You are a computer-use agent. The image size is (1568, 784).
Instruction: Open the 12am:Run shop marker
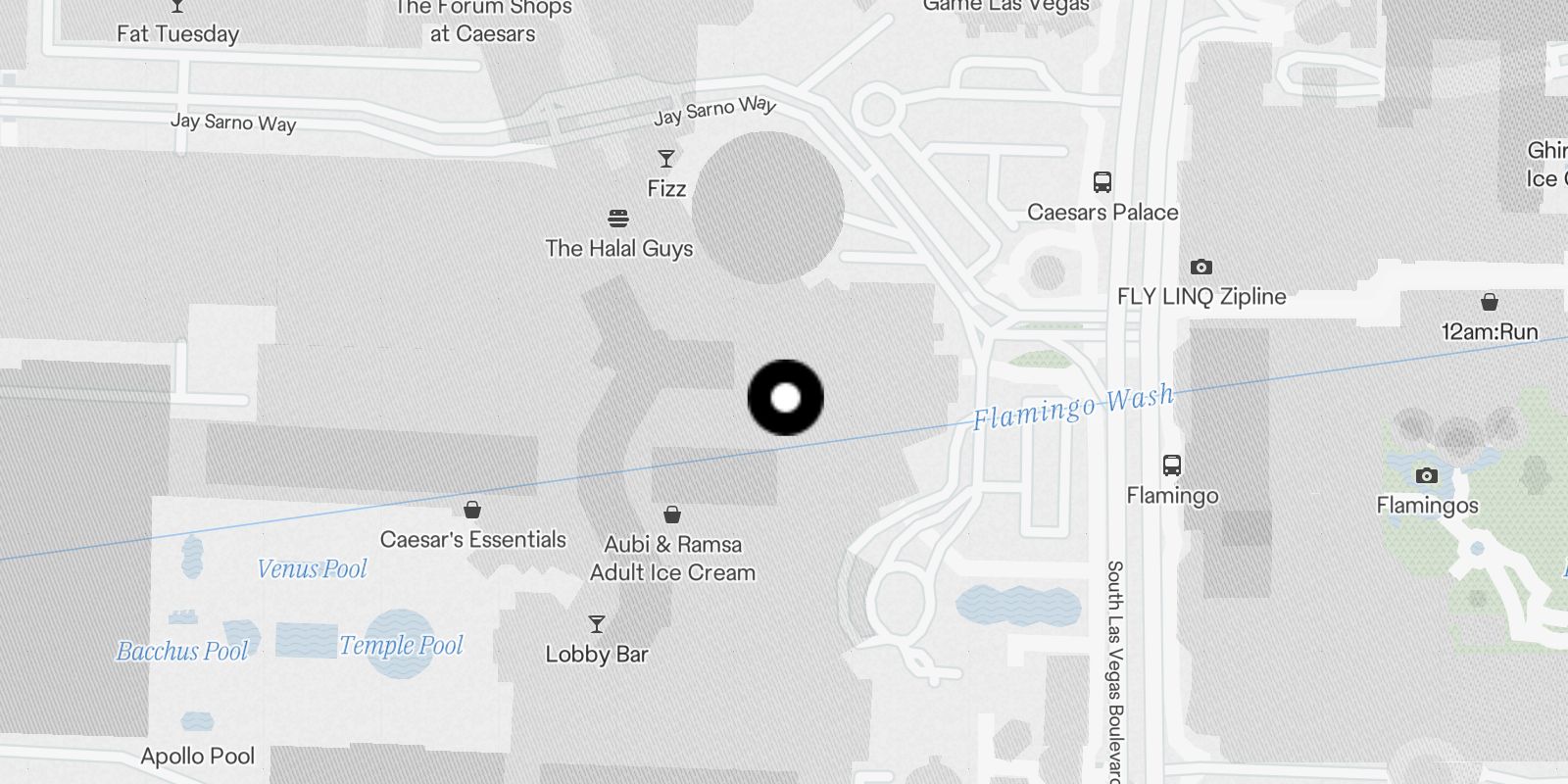(1490, 302)
